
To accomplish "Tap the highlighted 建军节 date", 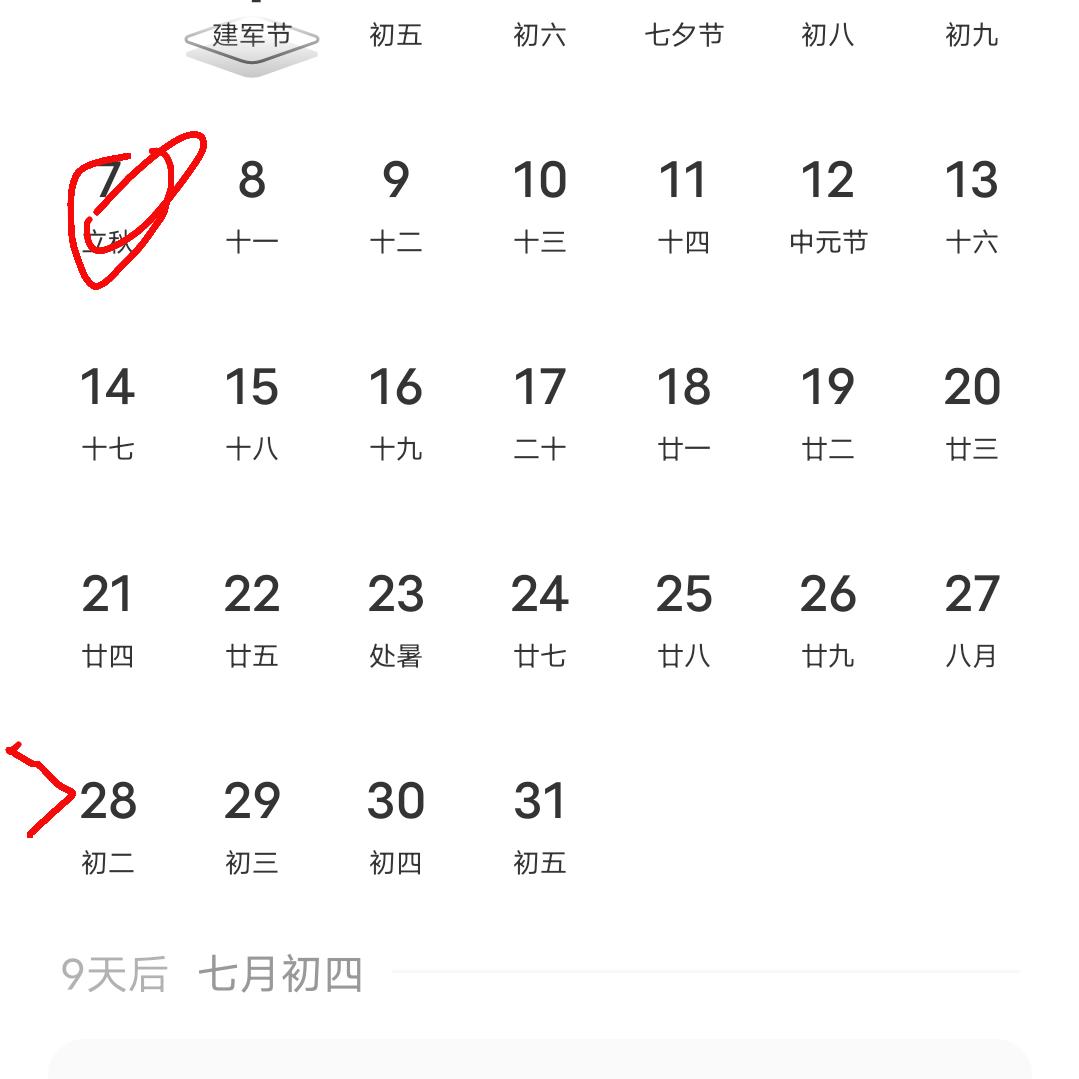I will pos(252,35).
